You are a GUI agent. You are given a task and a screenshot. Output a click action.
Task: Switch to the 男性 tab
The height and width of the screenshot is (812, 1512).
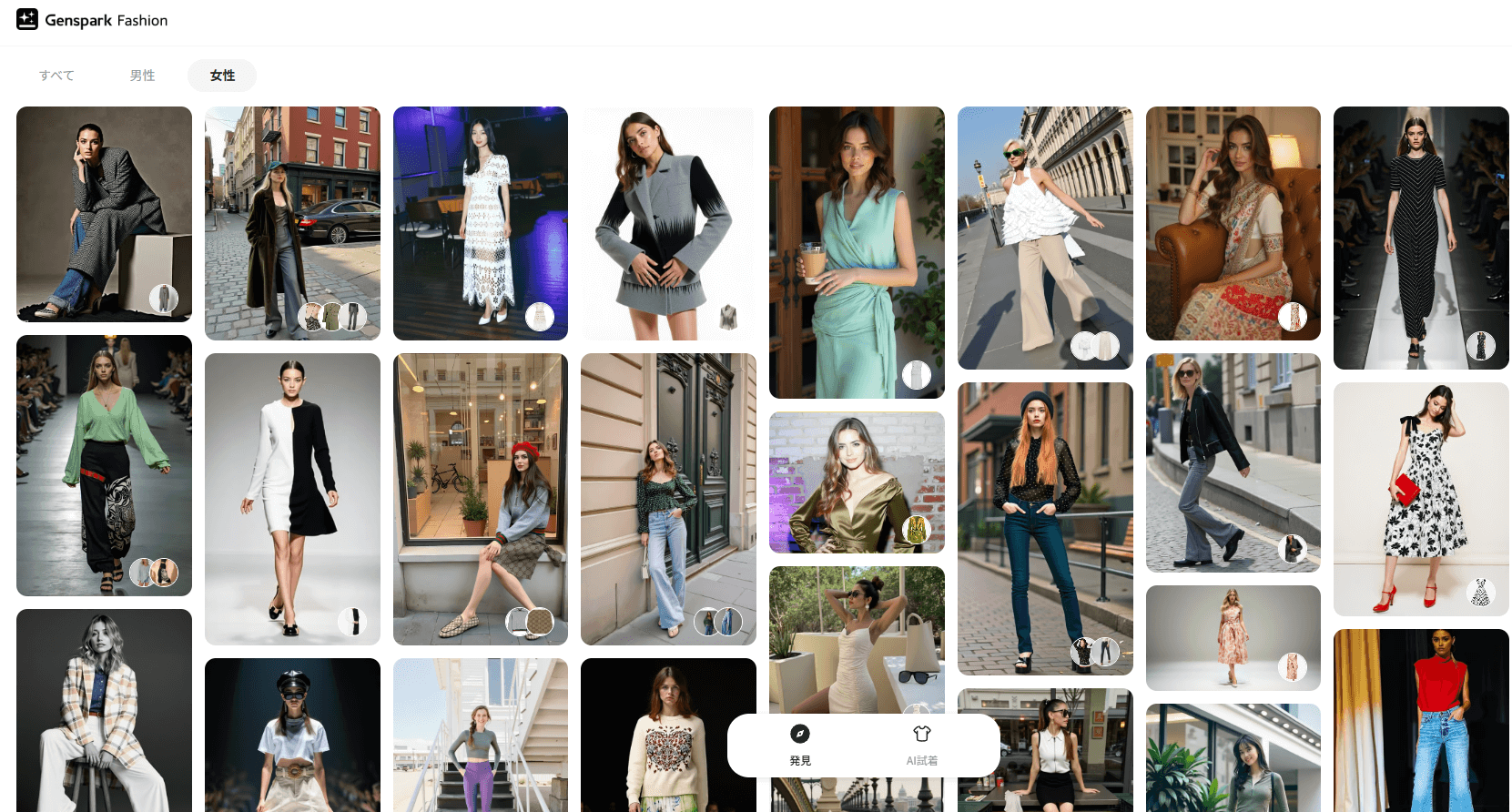point(142,76)
